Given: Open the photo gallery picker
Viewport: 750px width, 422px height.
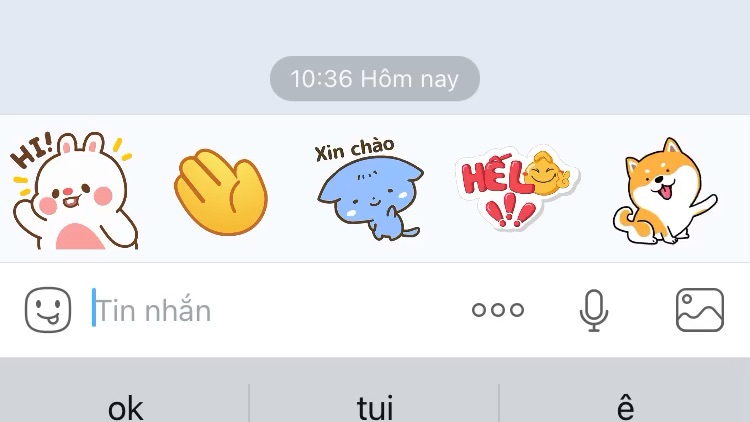Looking at the screenshot, I should tap(699, 310).
